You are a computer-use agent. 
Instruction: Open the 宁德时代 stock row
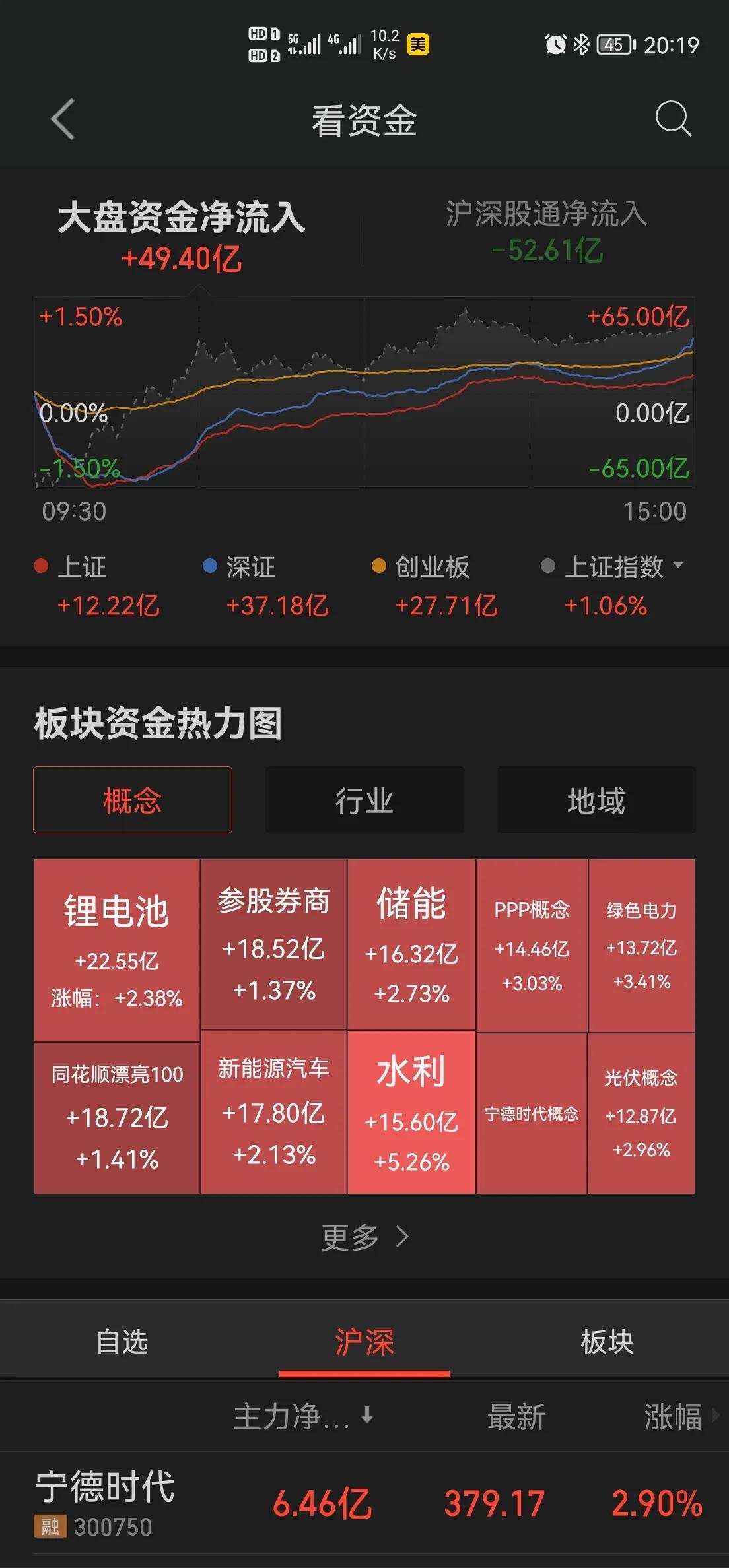pyautogui.click(x=364, y=1503)
